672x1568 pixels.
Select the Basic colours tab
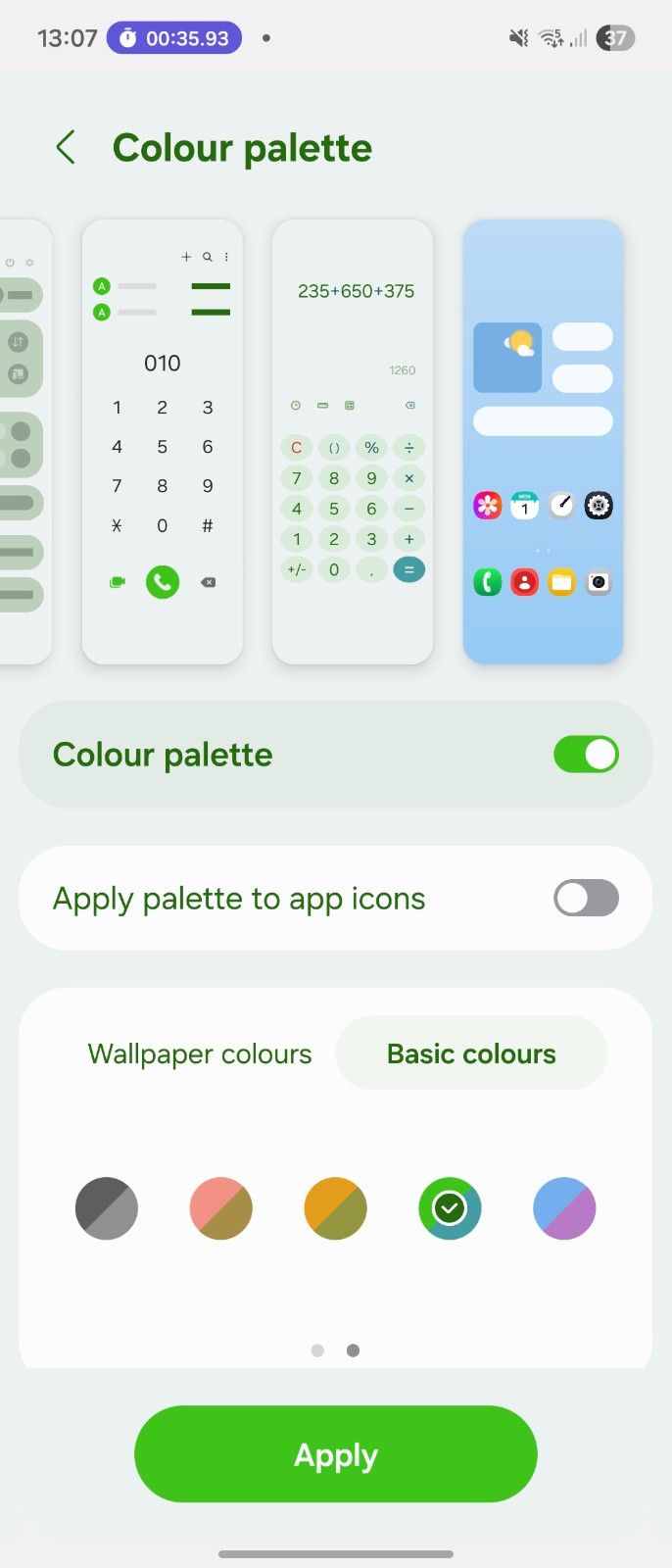pyautogui.click(x=471, y=1053)
